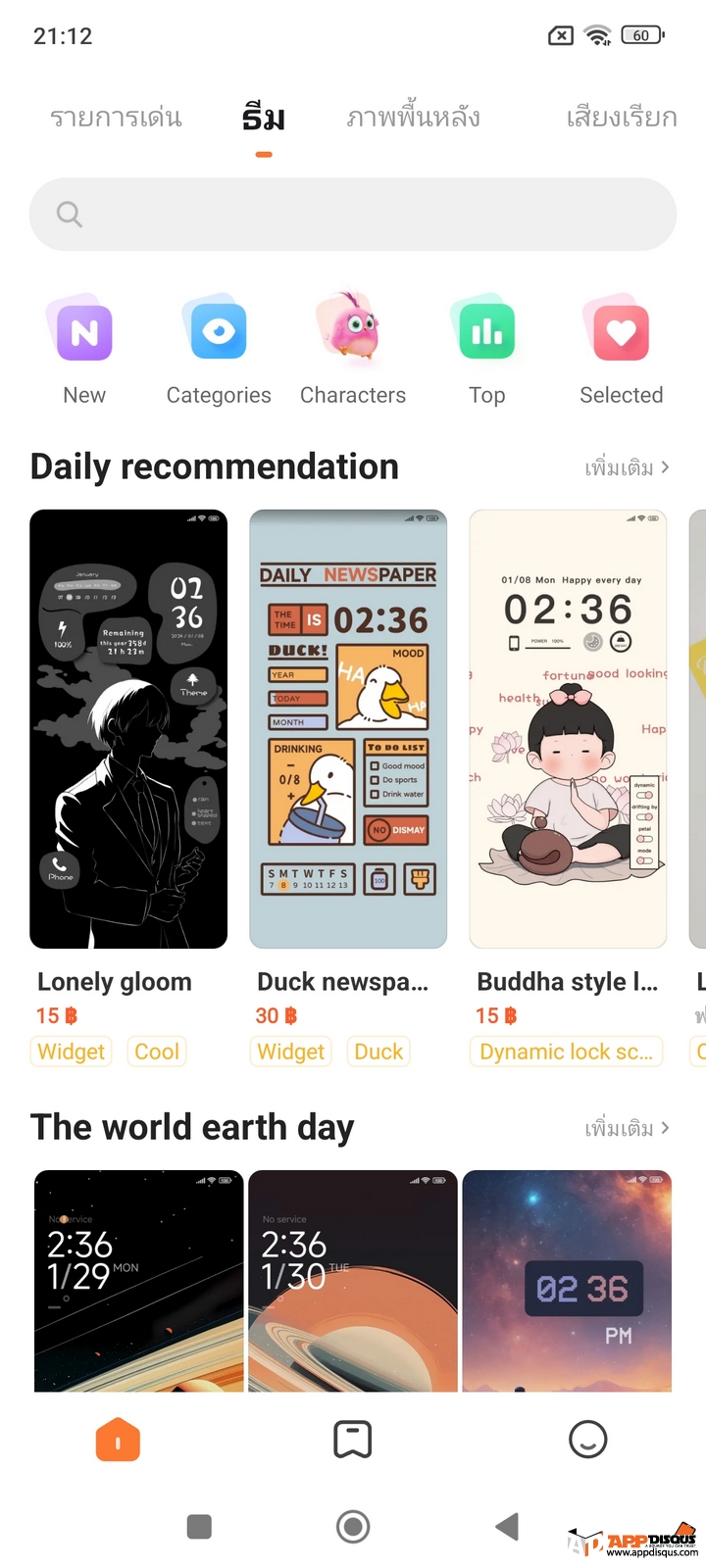This screenshot has height=1568, width=706.
Task: View the Top themes chart
Action: point(486,350)
